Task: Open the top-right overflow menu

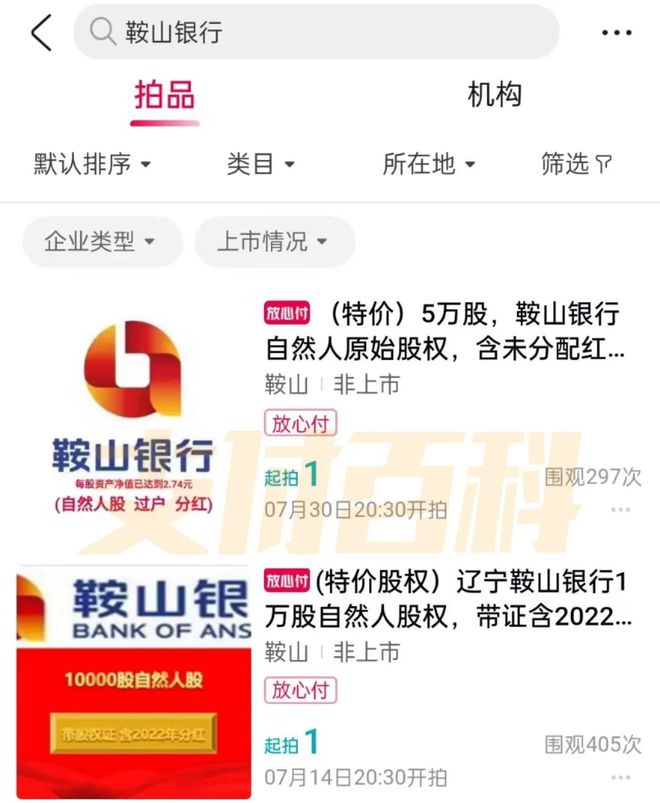Action: pyautogui.click(x=616, y=33)
